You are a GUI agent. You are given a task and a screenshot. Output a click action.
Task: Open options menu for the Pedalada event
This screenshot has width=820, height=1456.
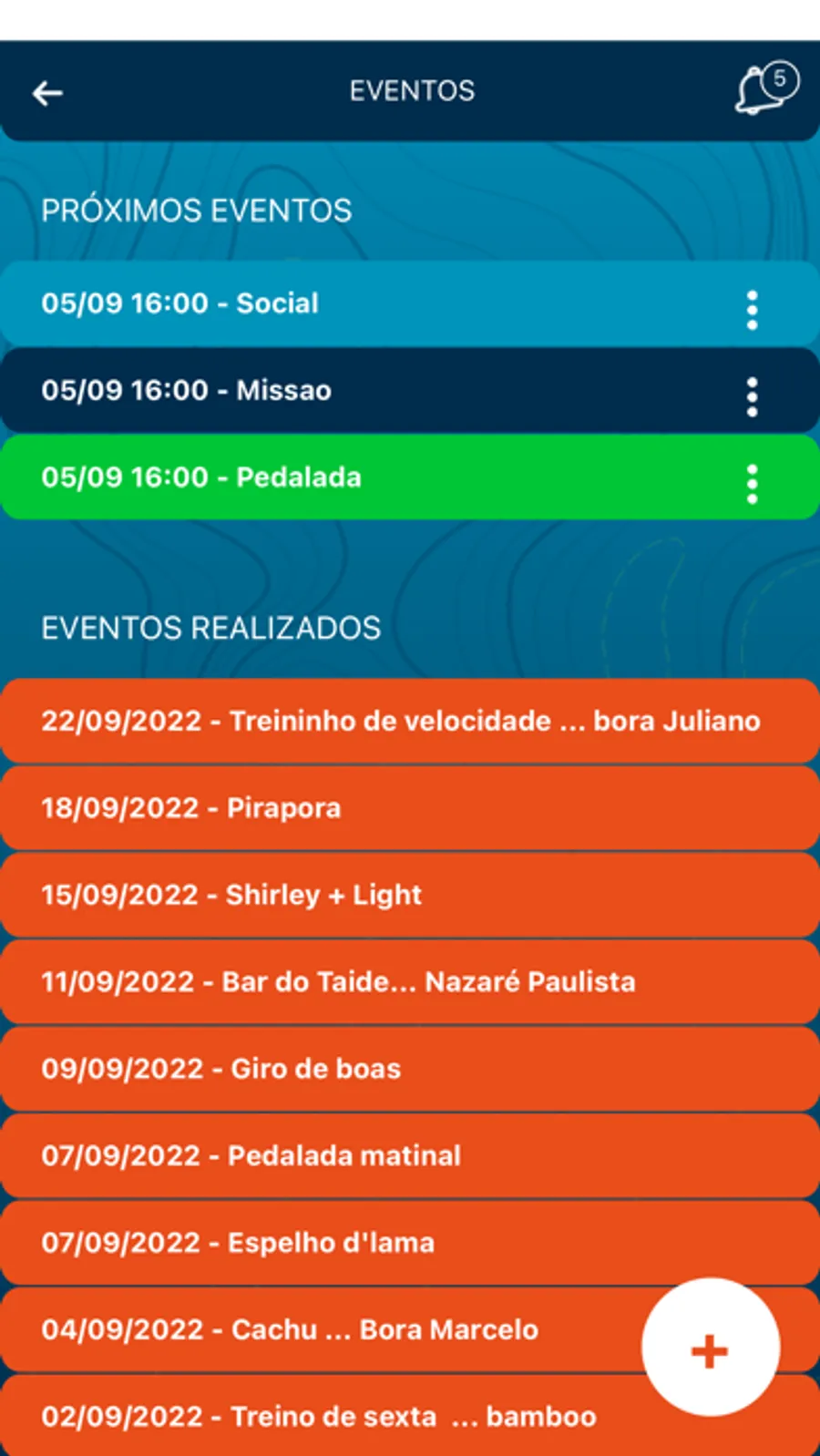point(752,484)
